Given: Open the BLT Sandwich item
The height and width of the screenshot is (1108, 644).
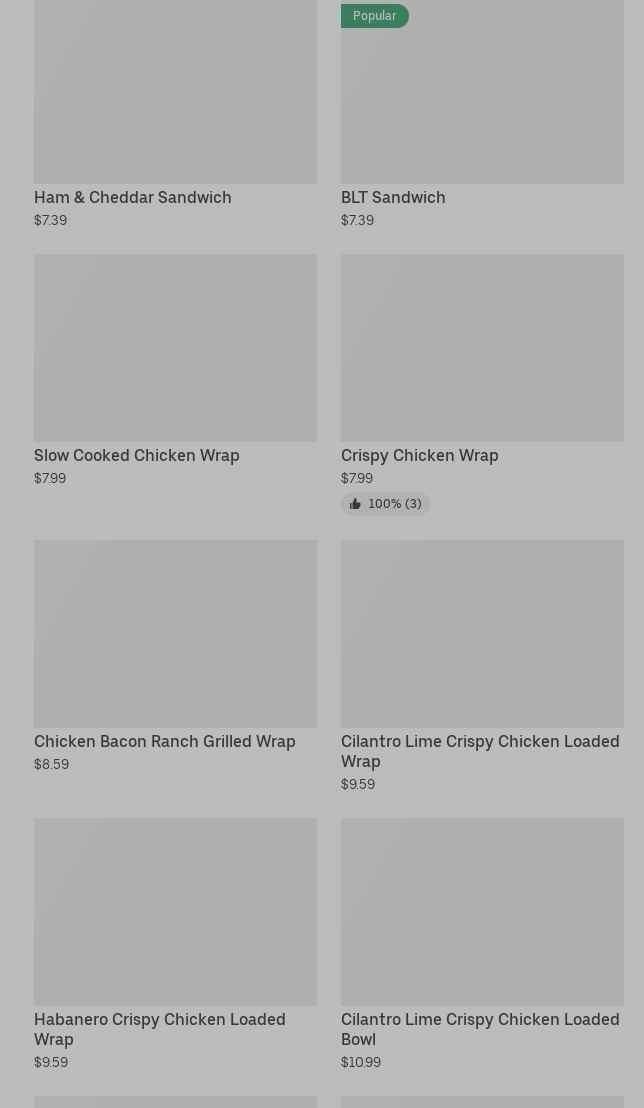Looking at the screenshot, I should [482, 113].
